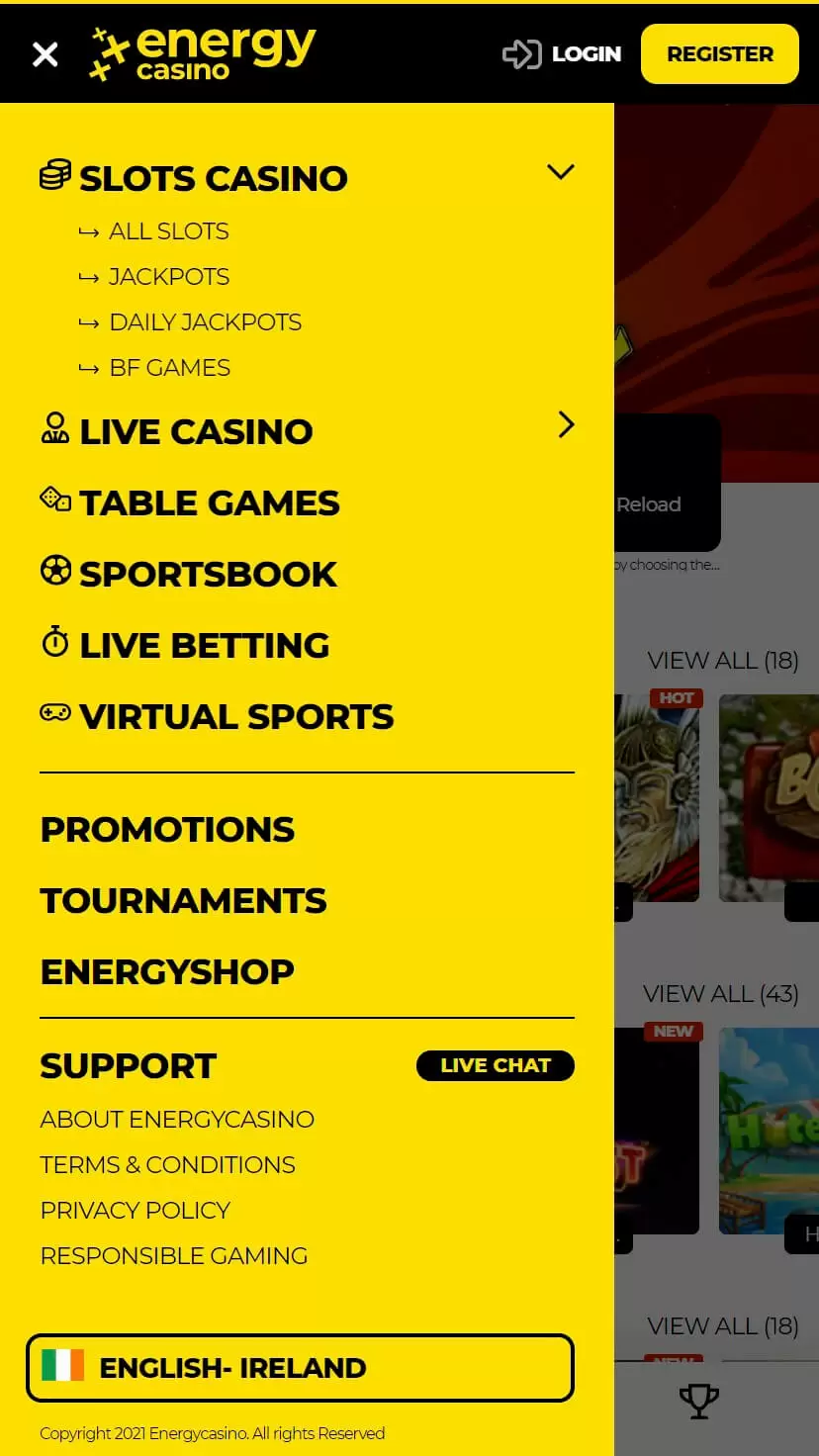This screenshot has width=819, height=1456.
Task: Start a Live Chat
Action: tap(495, 1065)
